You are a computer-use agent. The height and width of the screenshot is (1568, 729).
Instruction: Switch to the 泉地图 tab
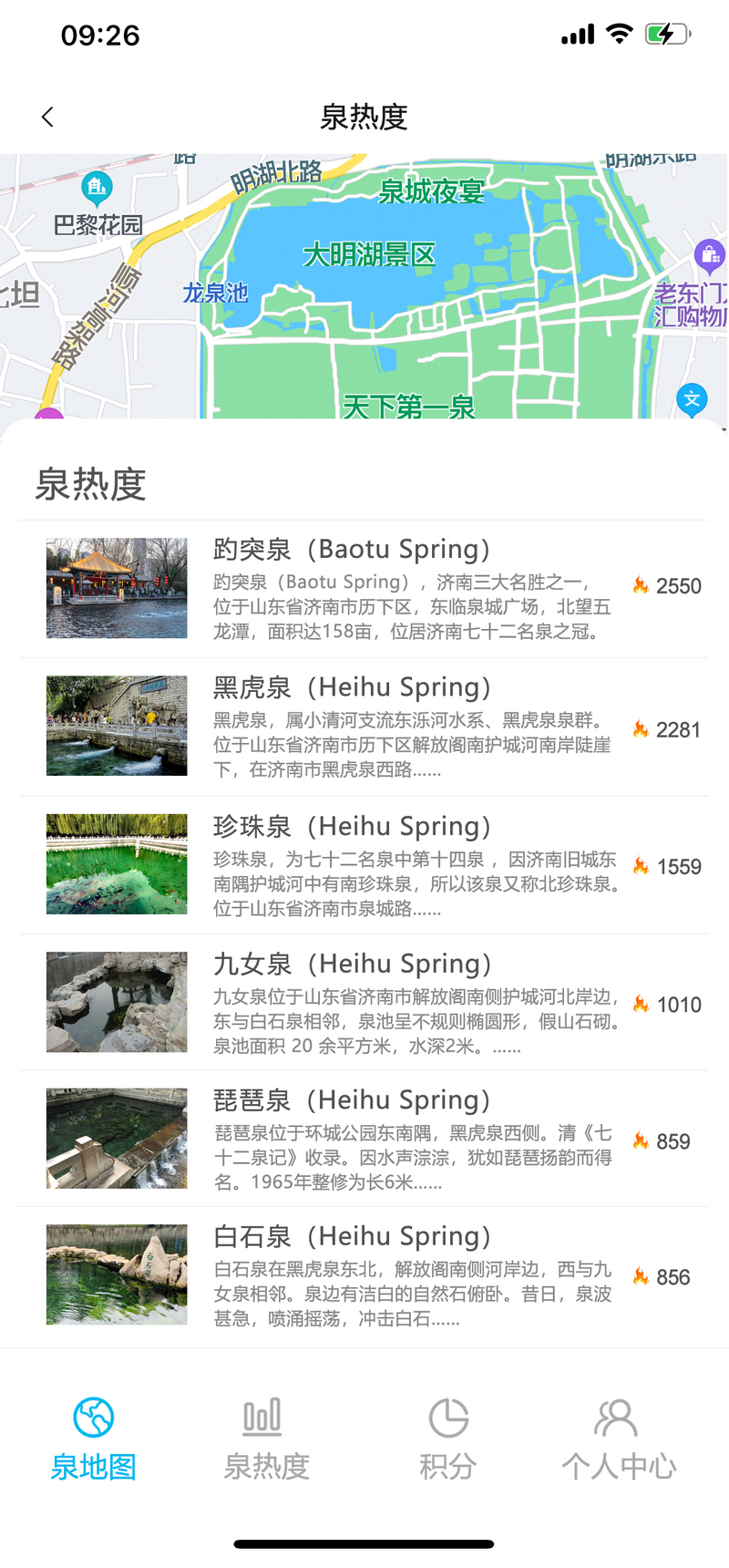coord(93,1439)
